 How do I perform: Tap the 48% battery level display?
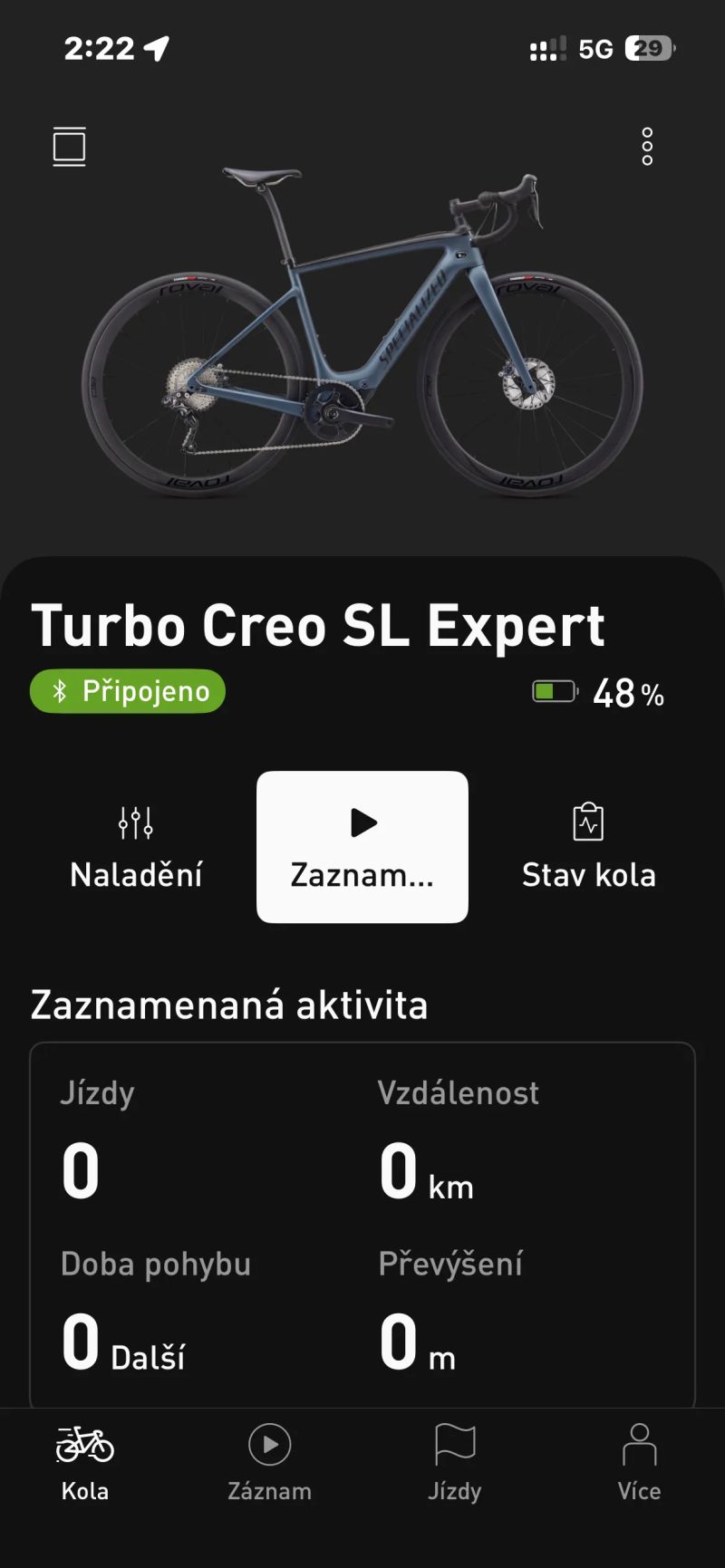[627, 692]
